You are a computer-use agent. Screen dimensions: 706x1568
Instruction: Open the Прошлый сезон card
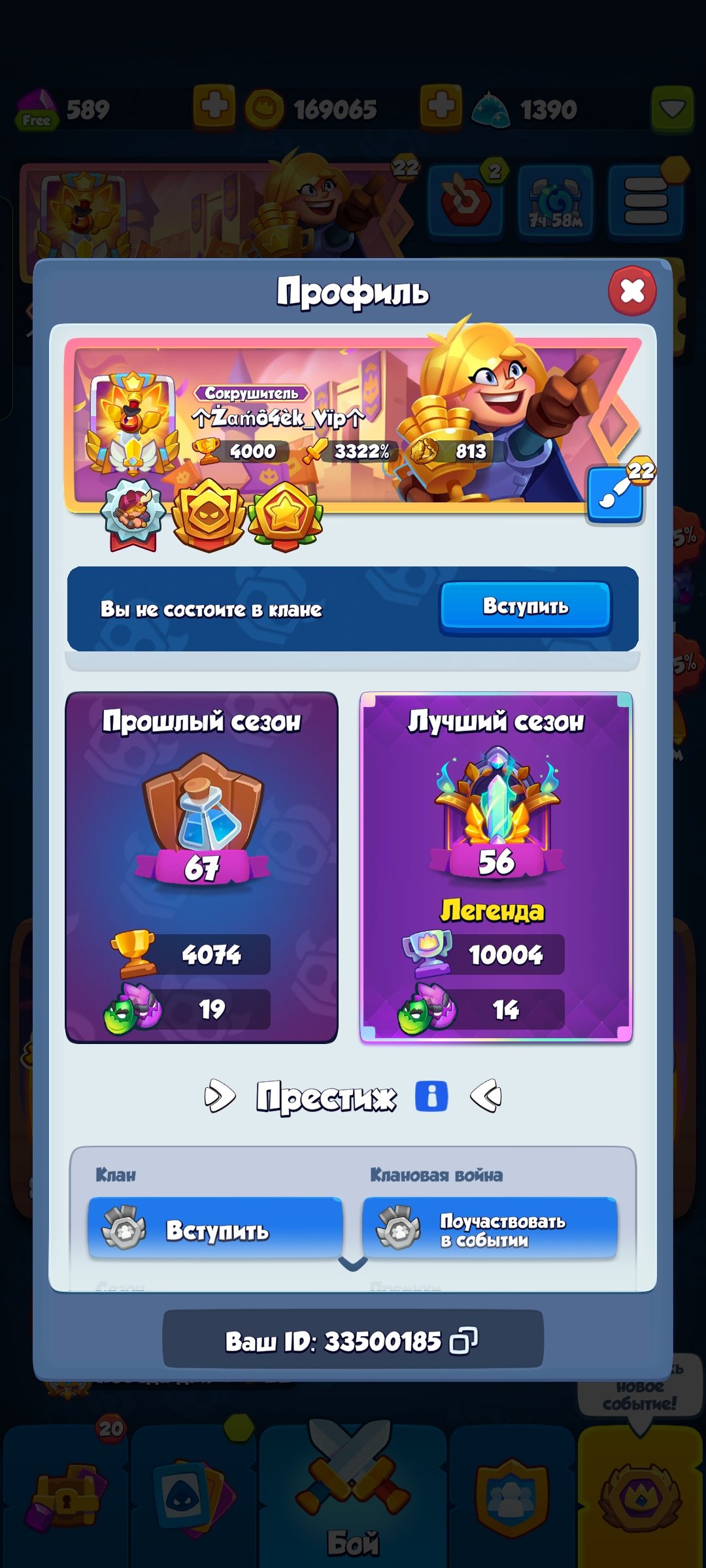tap(201, 867)
